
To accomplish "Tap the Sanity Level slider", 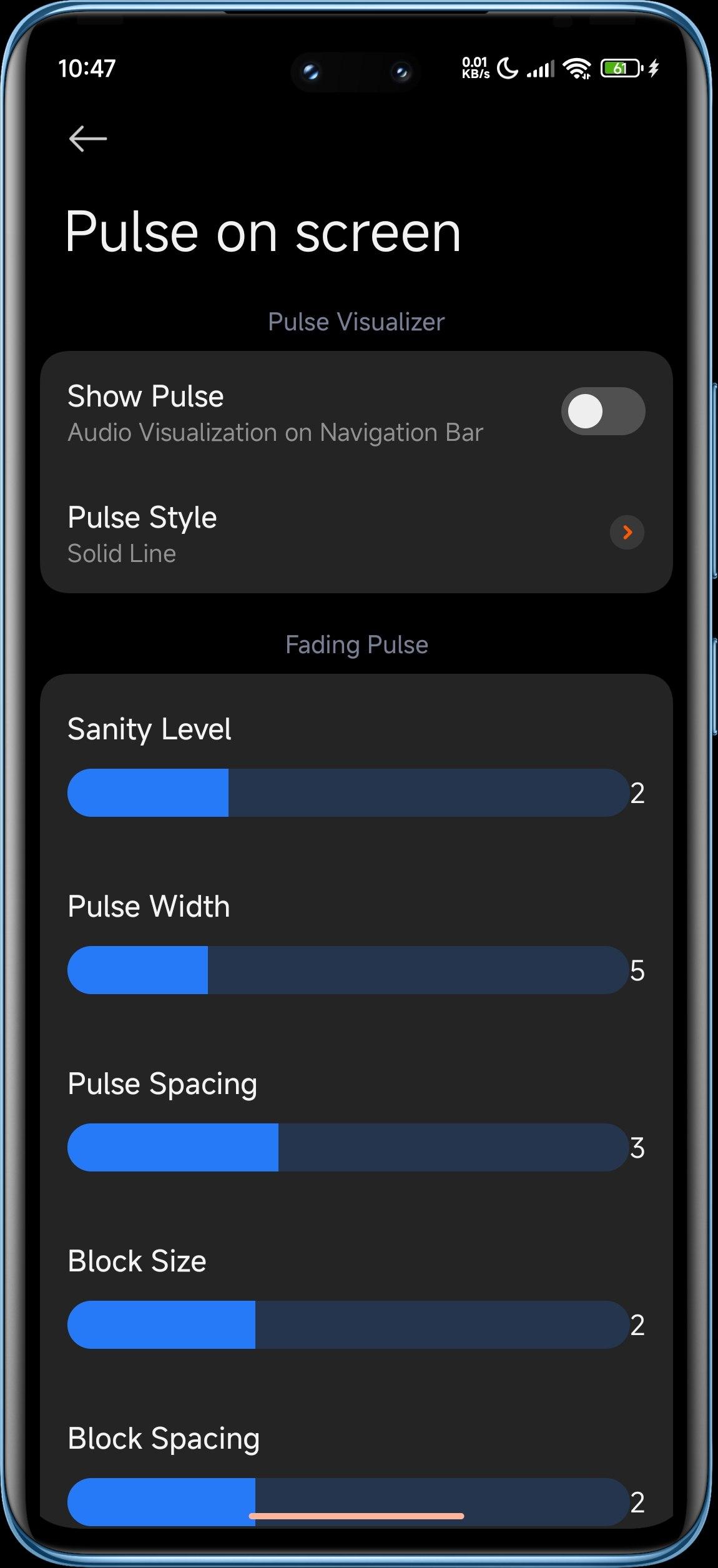I will tap(347, 792).
